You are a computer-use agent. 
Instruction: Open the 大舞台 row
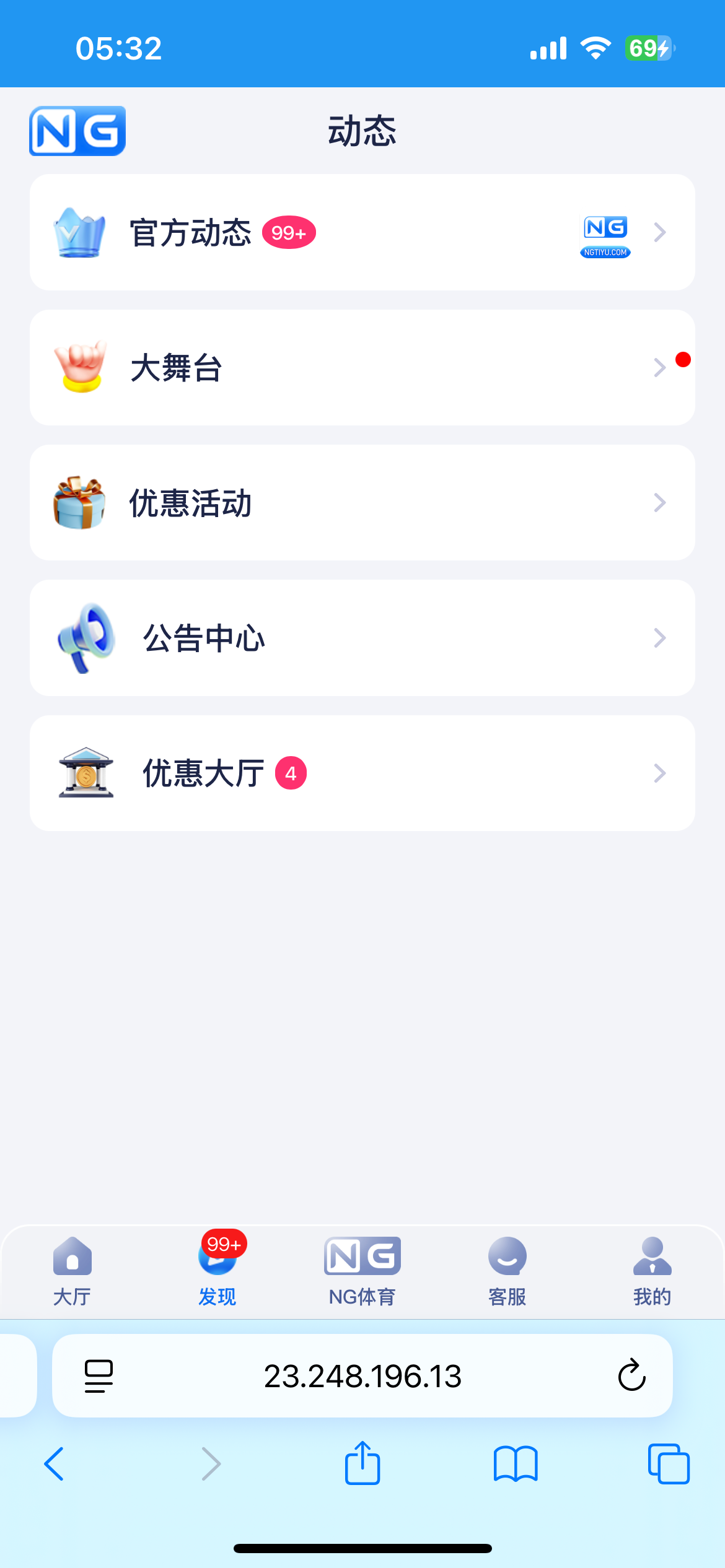pyautogui.click(x=362, y=367)
